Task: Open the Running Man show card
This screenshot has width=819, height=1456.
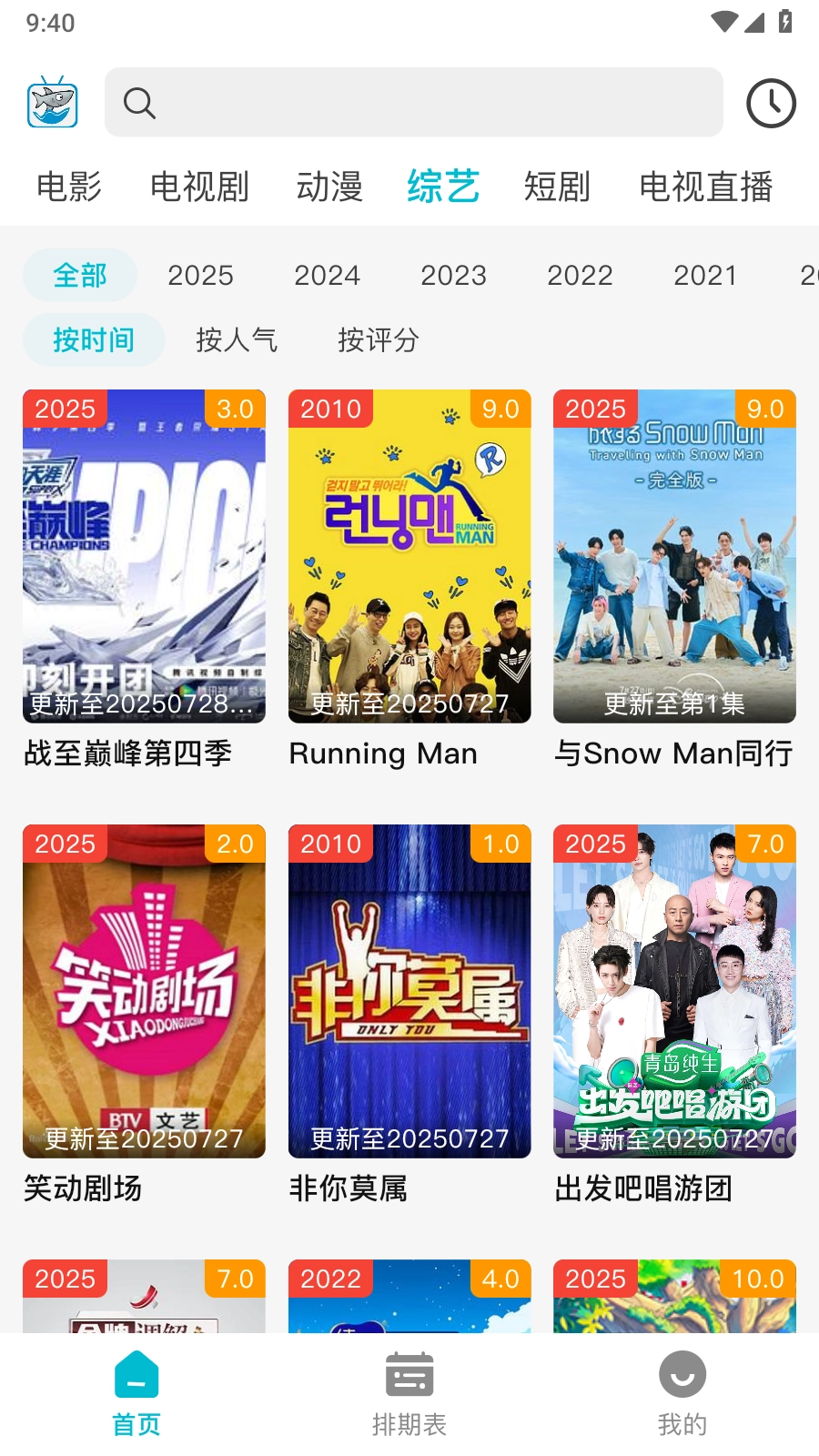Action: pyautogui.click(x=409, y=557)
